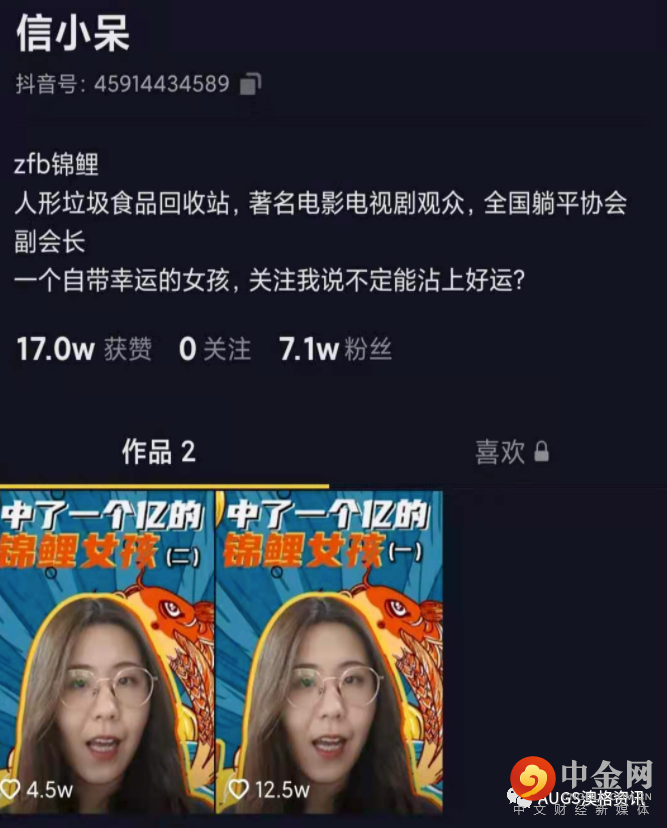Viewport: 667px width, 828px height.
Task: Copy the Douyin ID number
Action: [x=251, y=84]
